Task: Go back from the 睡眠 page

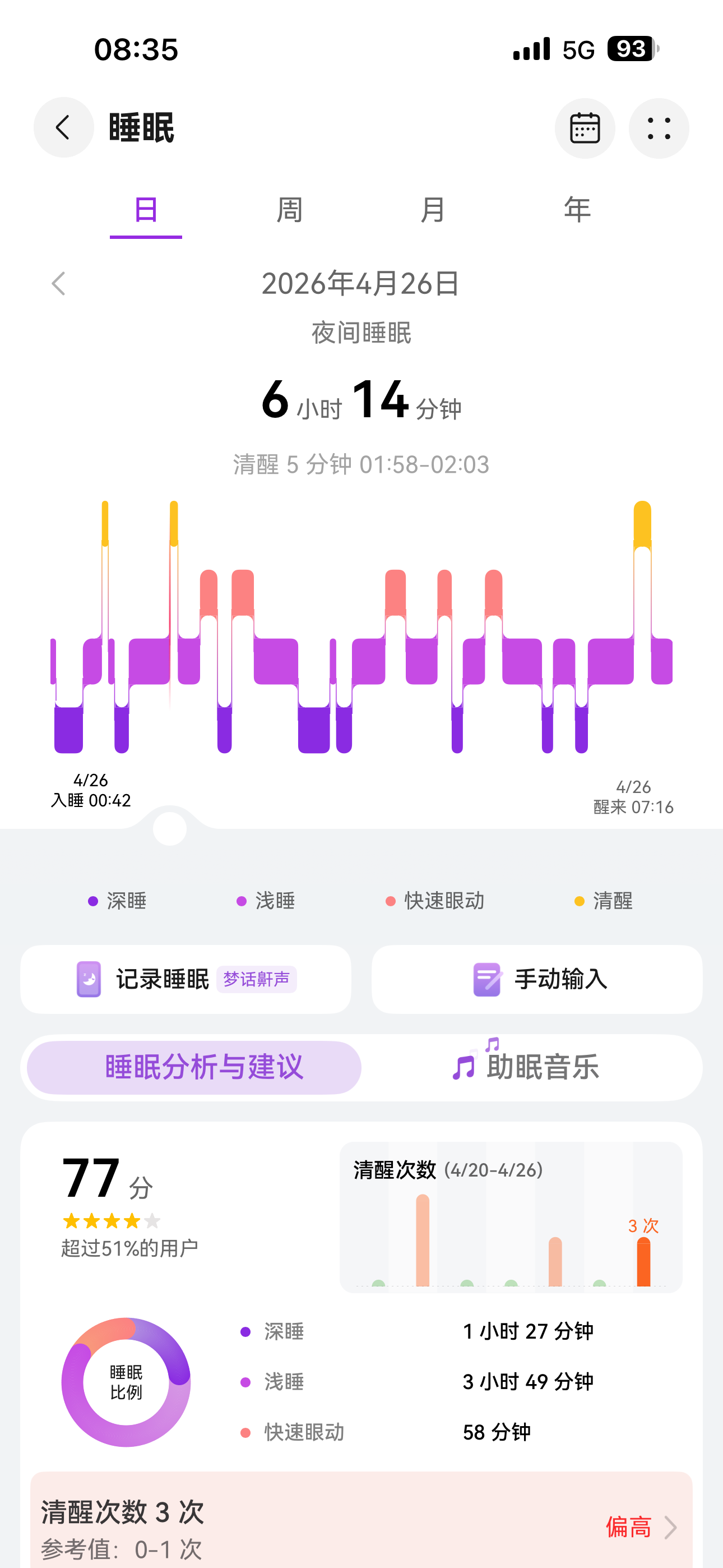Action: pos(63,128)
